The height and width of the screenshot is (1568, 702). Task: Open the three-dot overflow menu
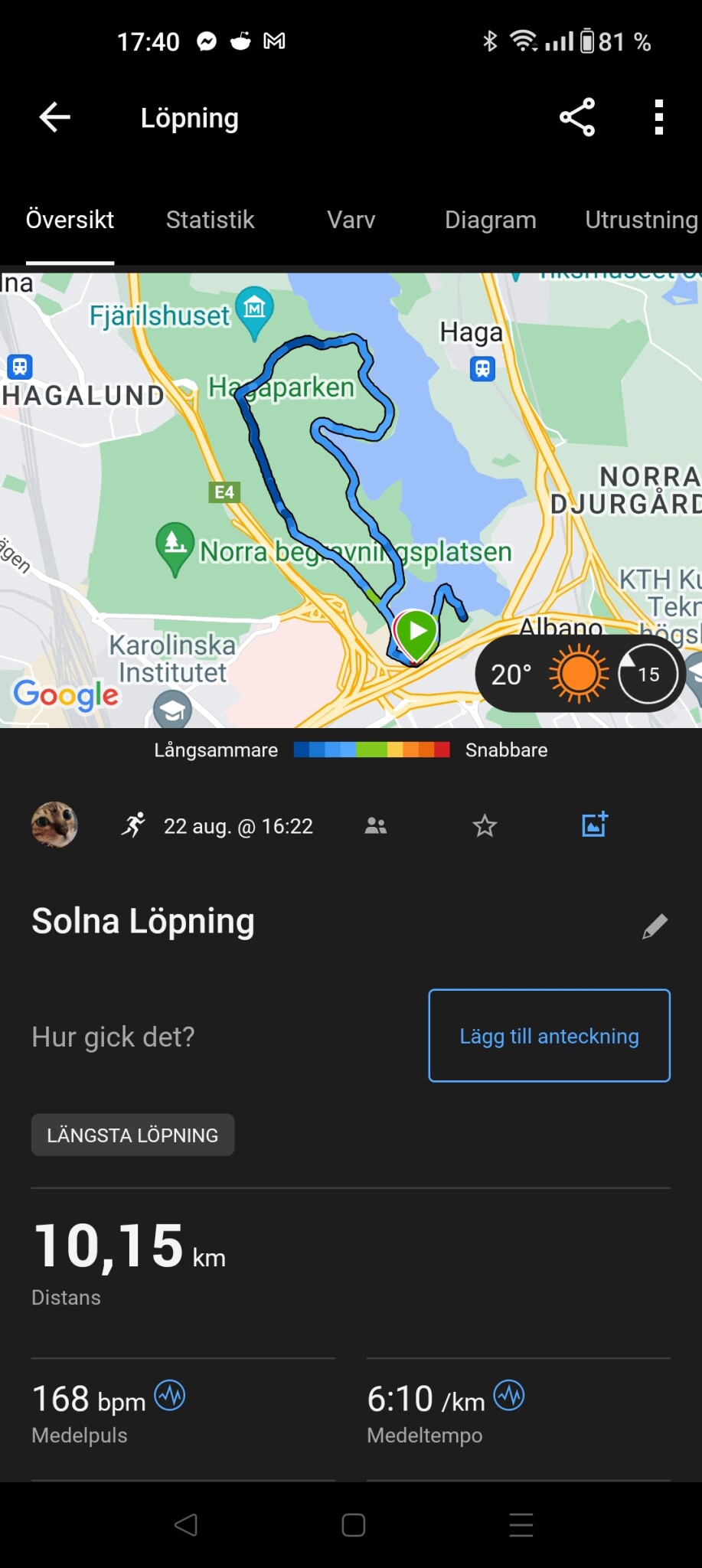coord(658,118)
